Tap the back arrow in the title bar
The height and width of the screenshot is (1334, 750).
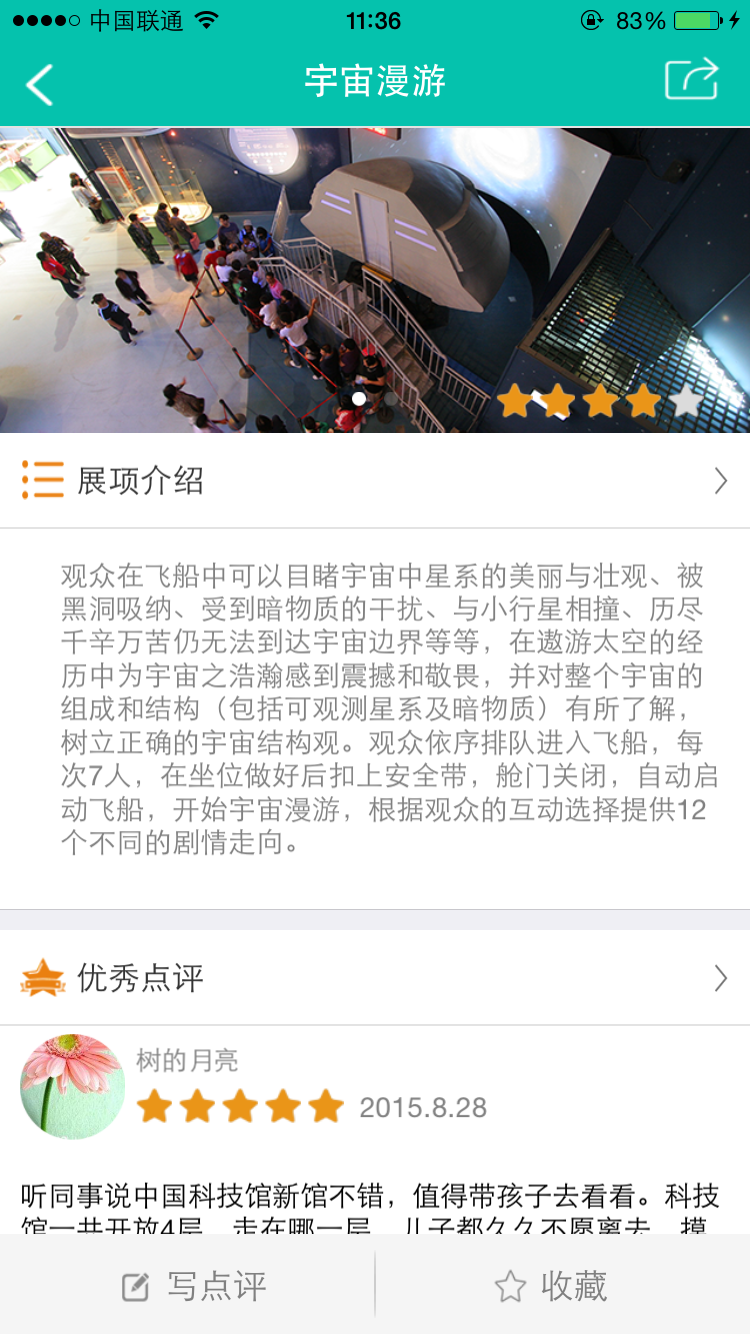coord(38,84)
